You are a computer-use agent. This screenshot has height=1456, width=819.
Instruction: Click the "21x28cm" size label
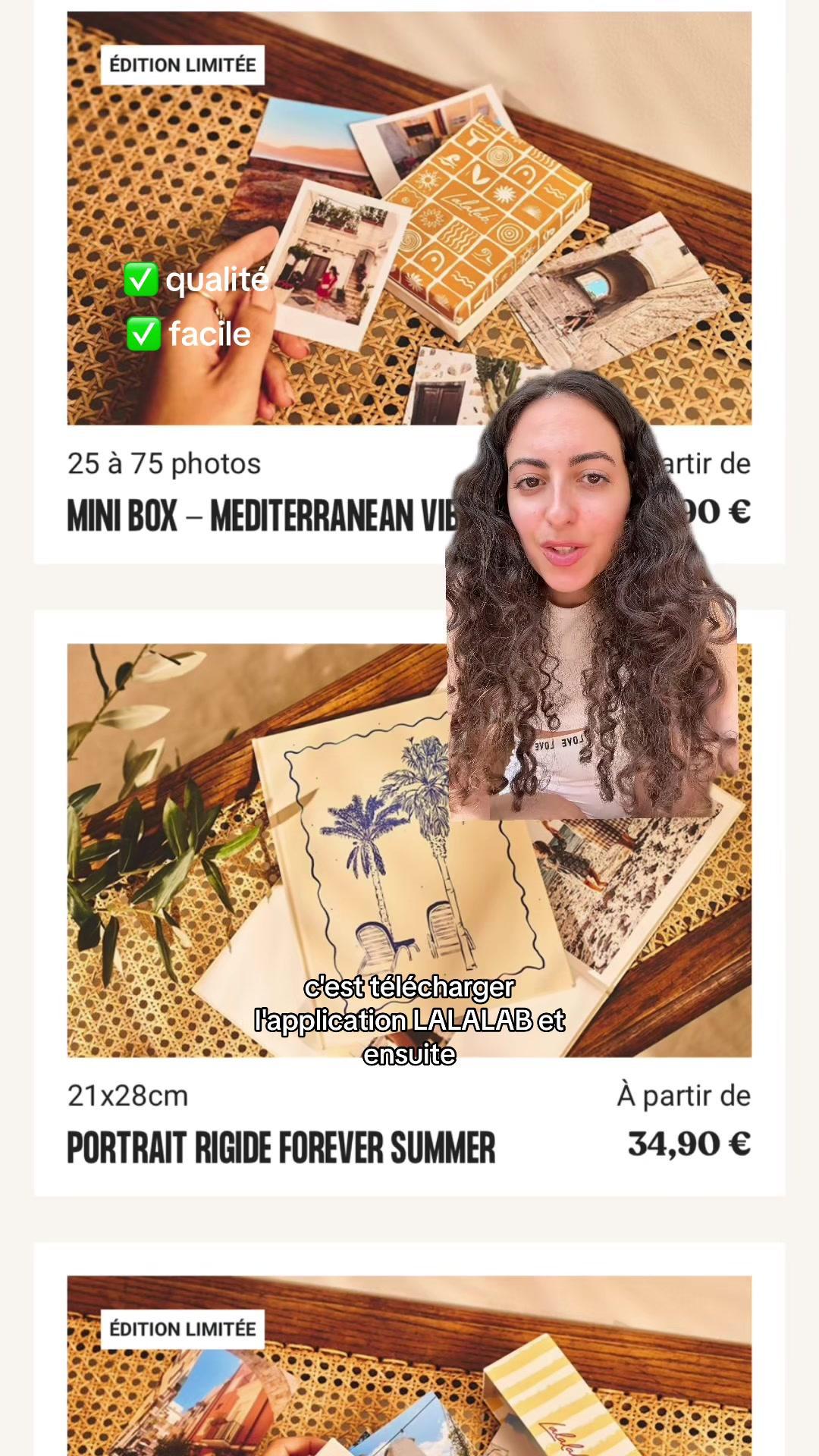click(128, 1095)
